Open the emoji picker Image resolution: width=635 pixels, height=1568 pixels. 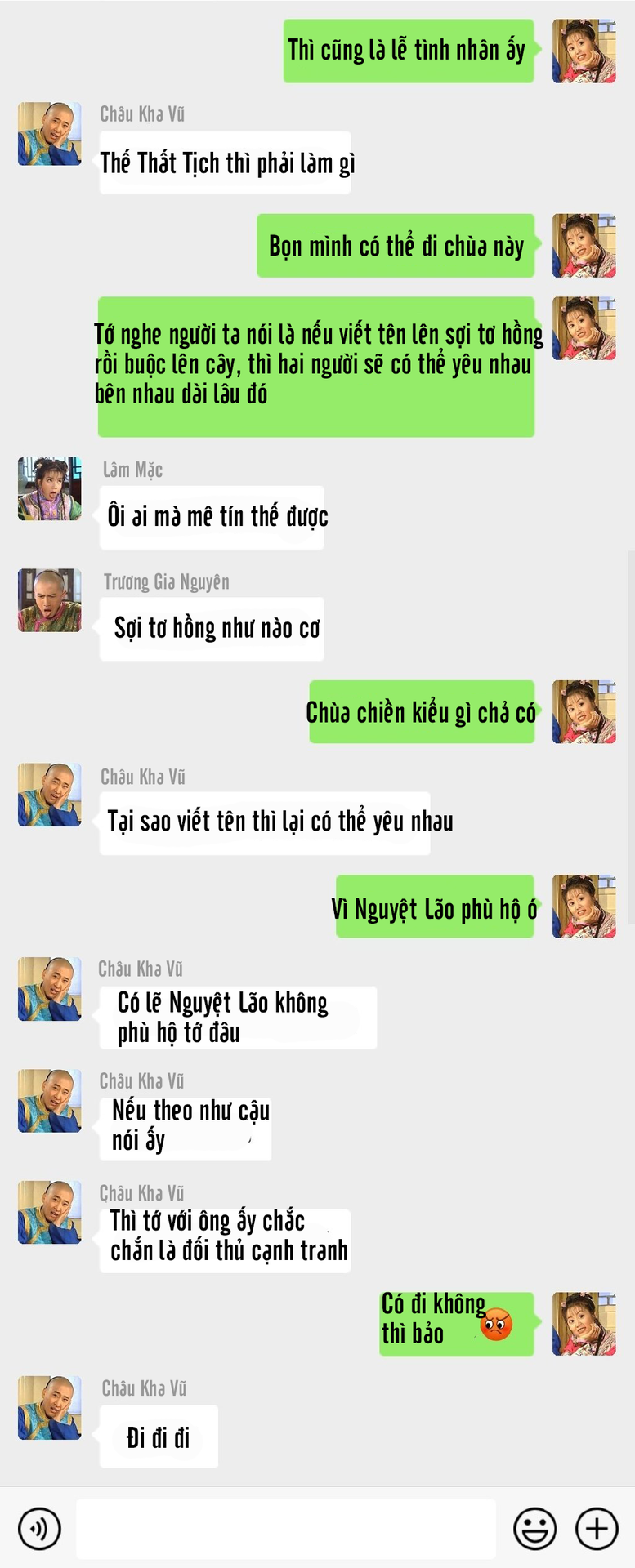(534, 1528)
